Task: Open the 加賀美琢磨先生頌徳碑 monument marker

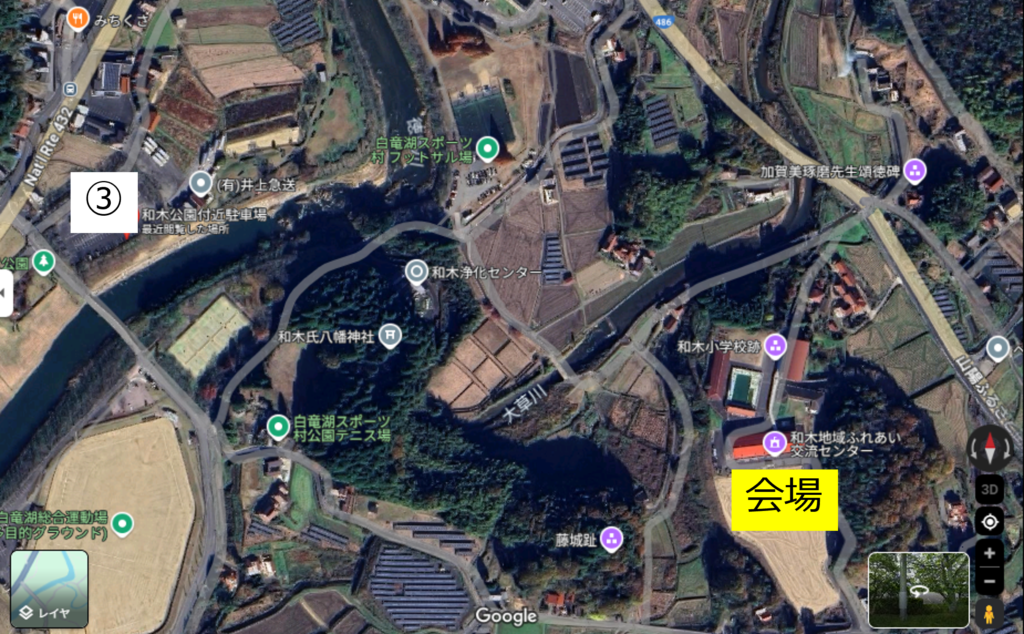Action: (913, 172)
